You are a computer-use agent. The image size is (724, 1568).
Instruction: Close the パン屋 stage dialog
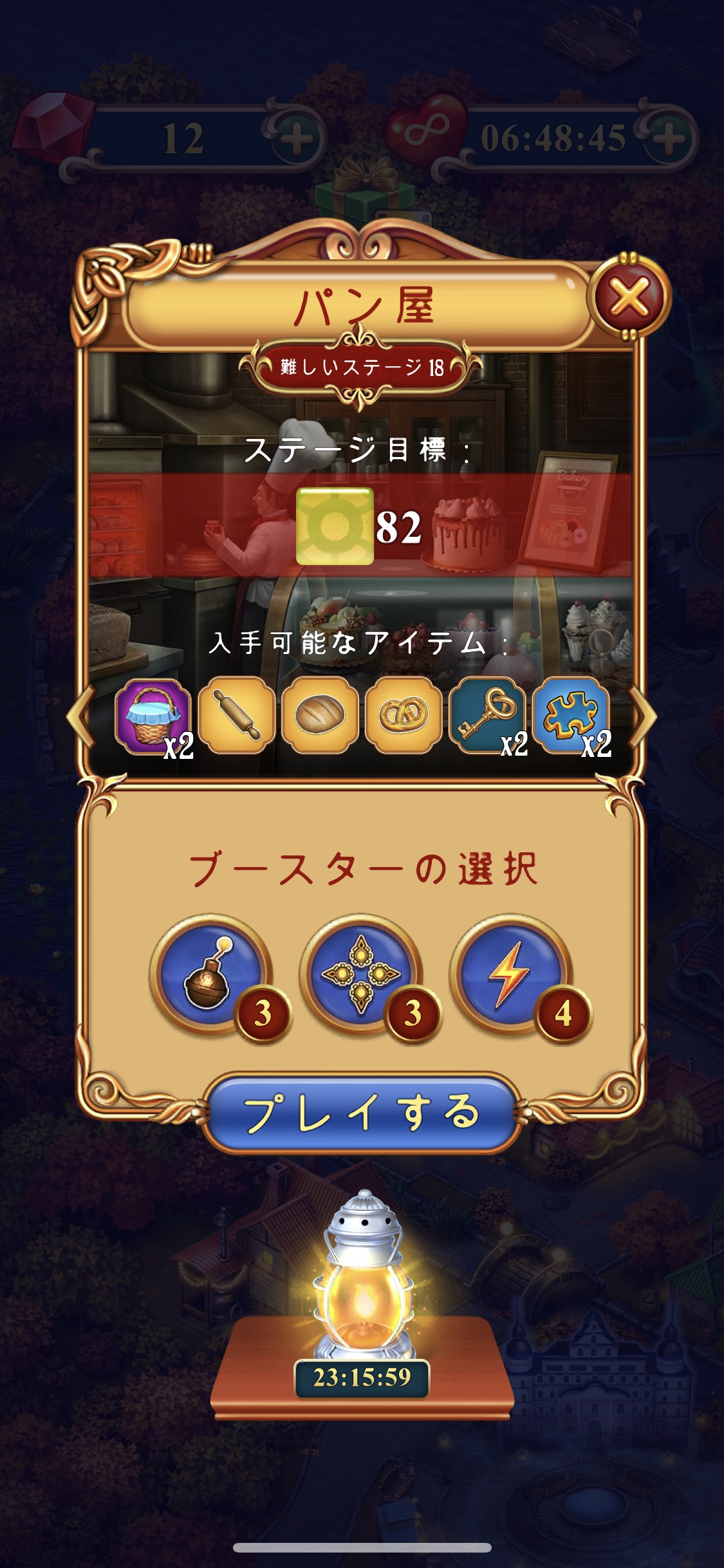click(x=629, y=297)
